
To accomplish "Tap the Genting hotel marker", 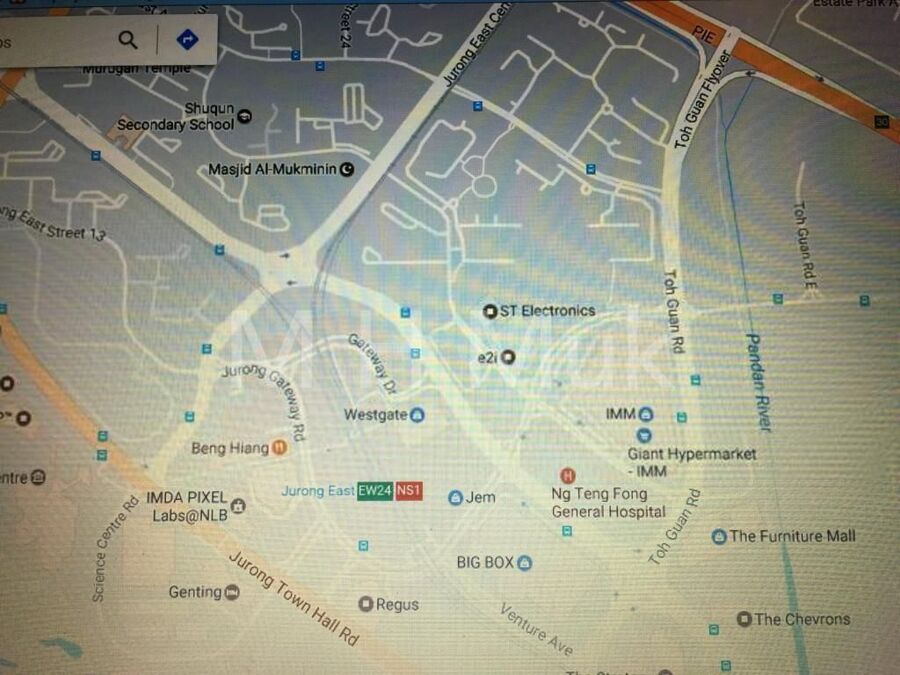I will click(232, 592).
